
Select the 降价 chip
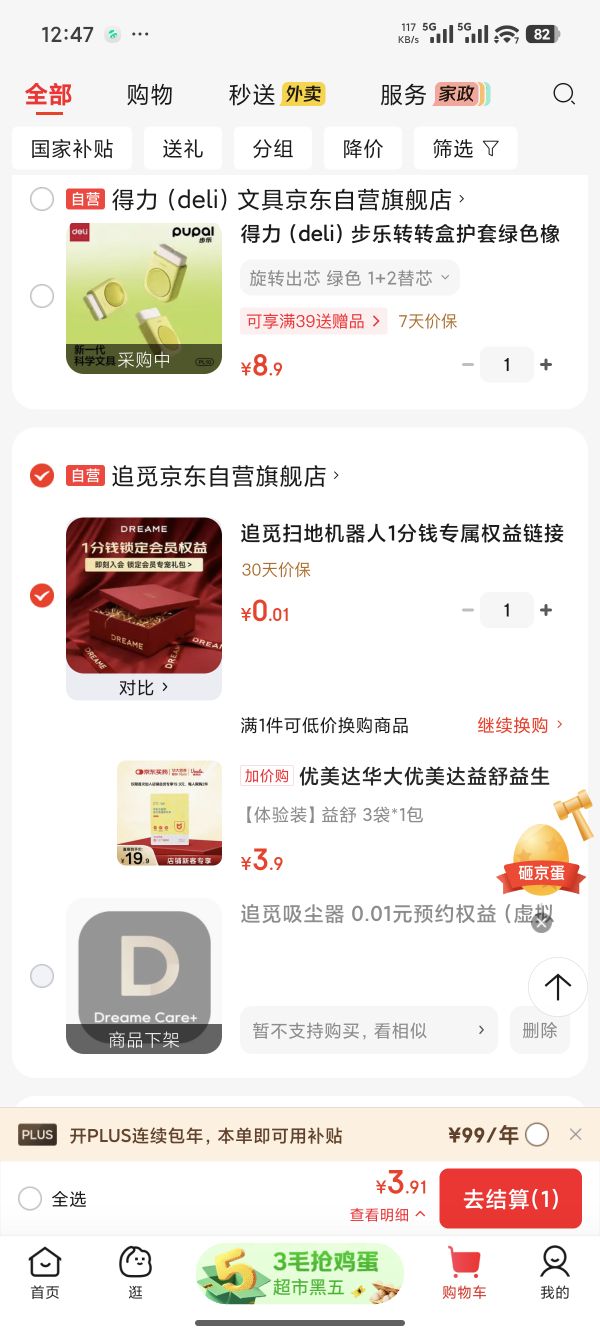tap(363, 149)
